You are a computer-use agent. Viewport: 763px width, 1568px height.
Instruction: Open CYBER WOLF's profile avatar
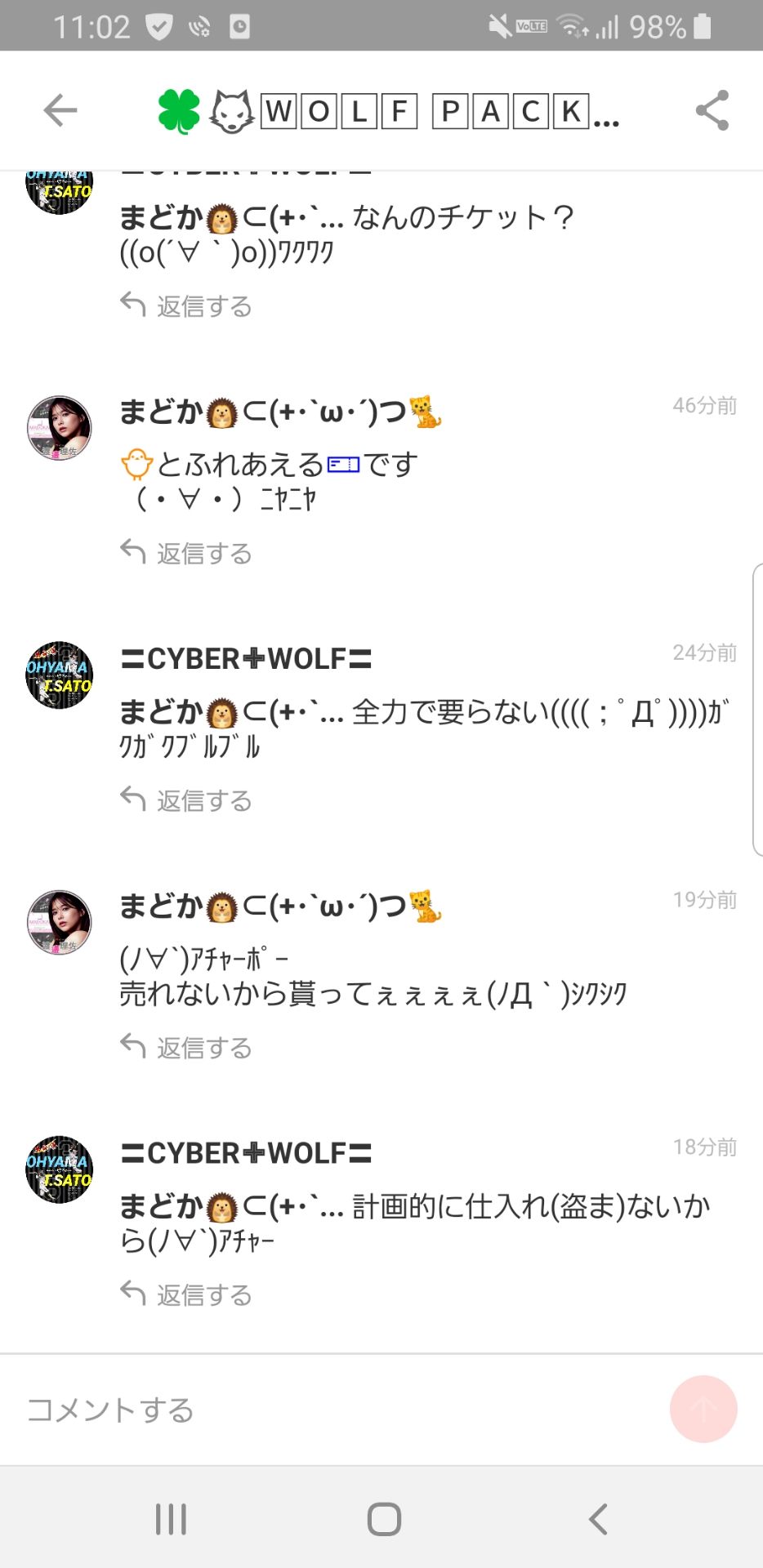pos(58,675)
